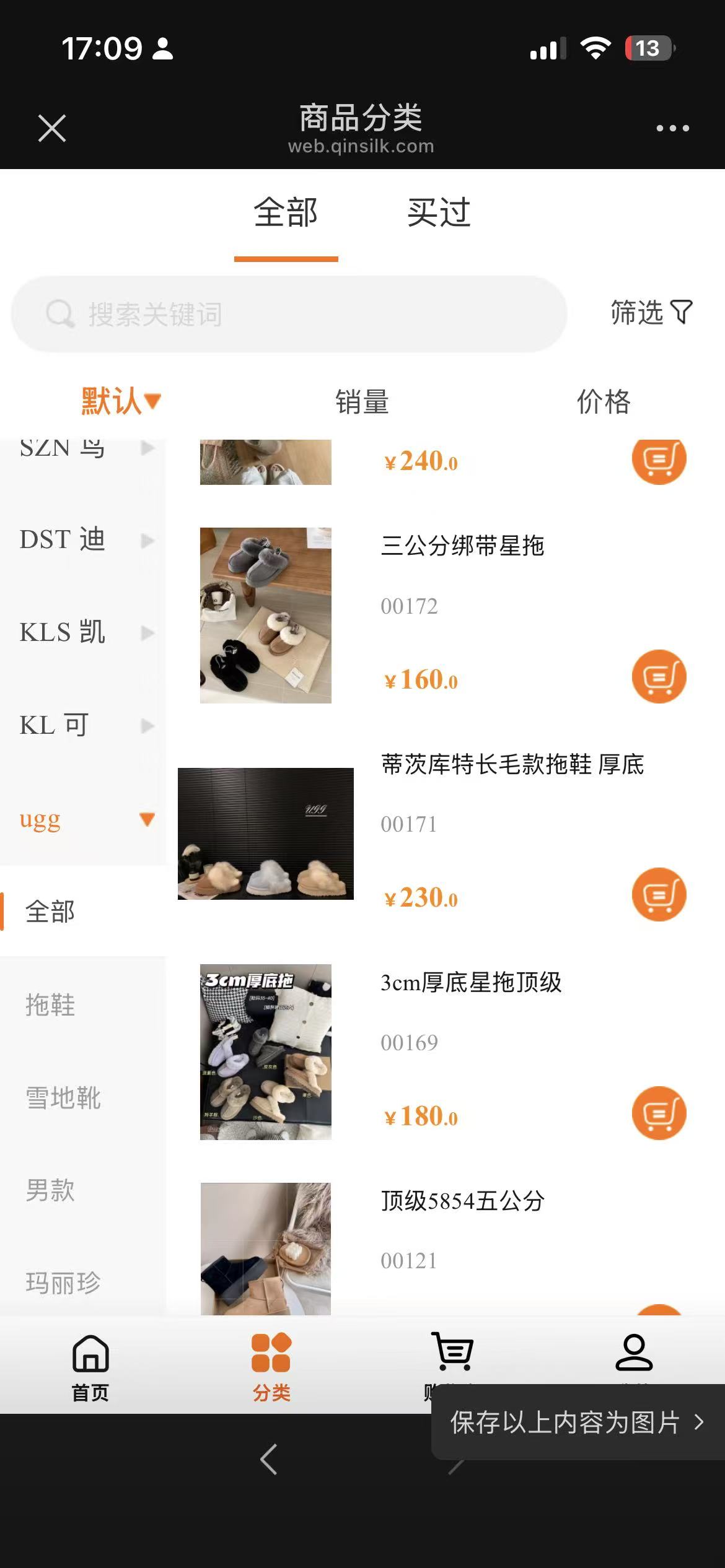Select the 拖鞋 subcategory
Viewport: 725px width, 1568px height.
pyautogui.click(x=51, y=1004)
